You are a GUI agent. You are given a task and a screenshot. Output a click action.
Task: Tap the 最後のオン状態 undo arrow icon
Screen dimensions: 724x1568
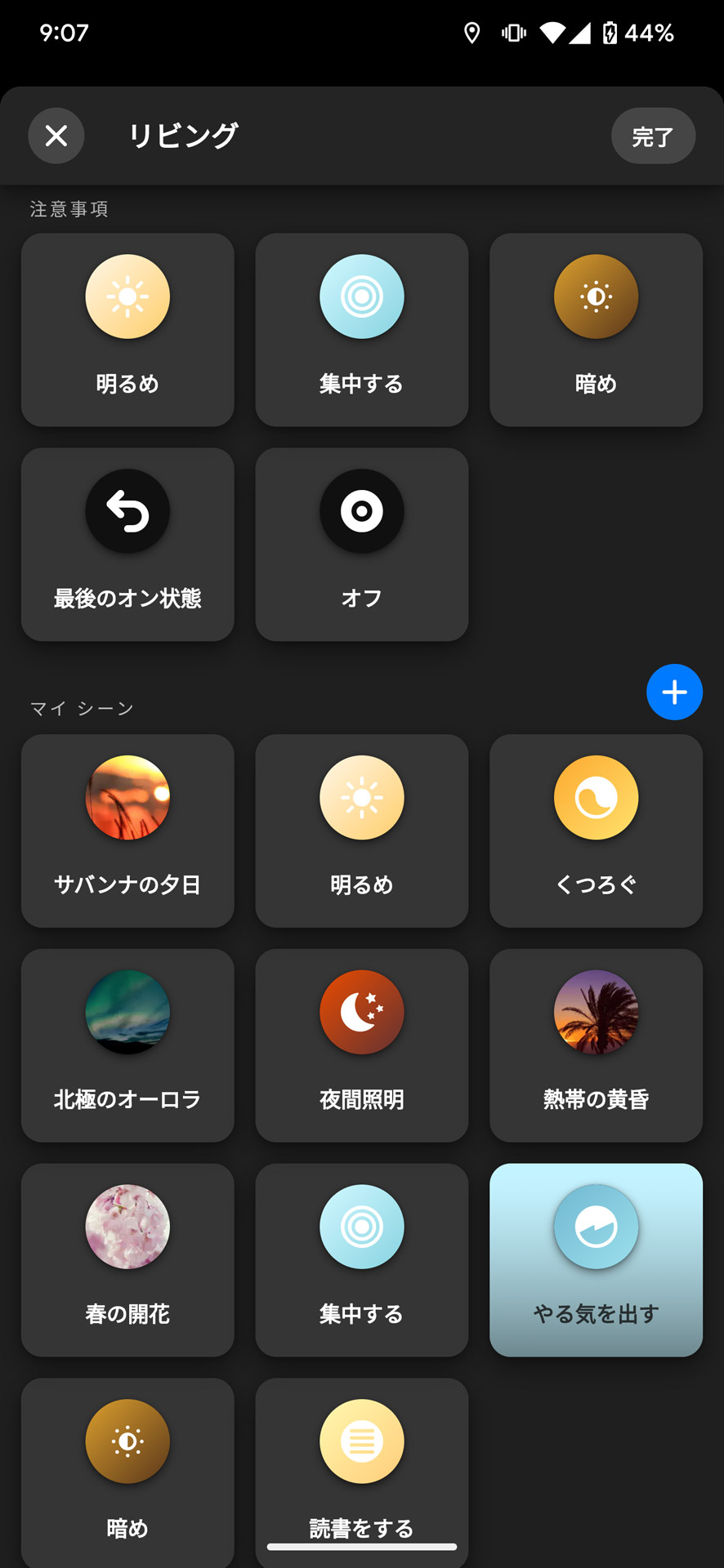click(x=127, y=510)
